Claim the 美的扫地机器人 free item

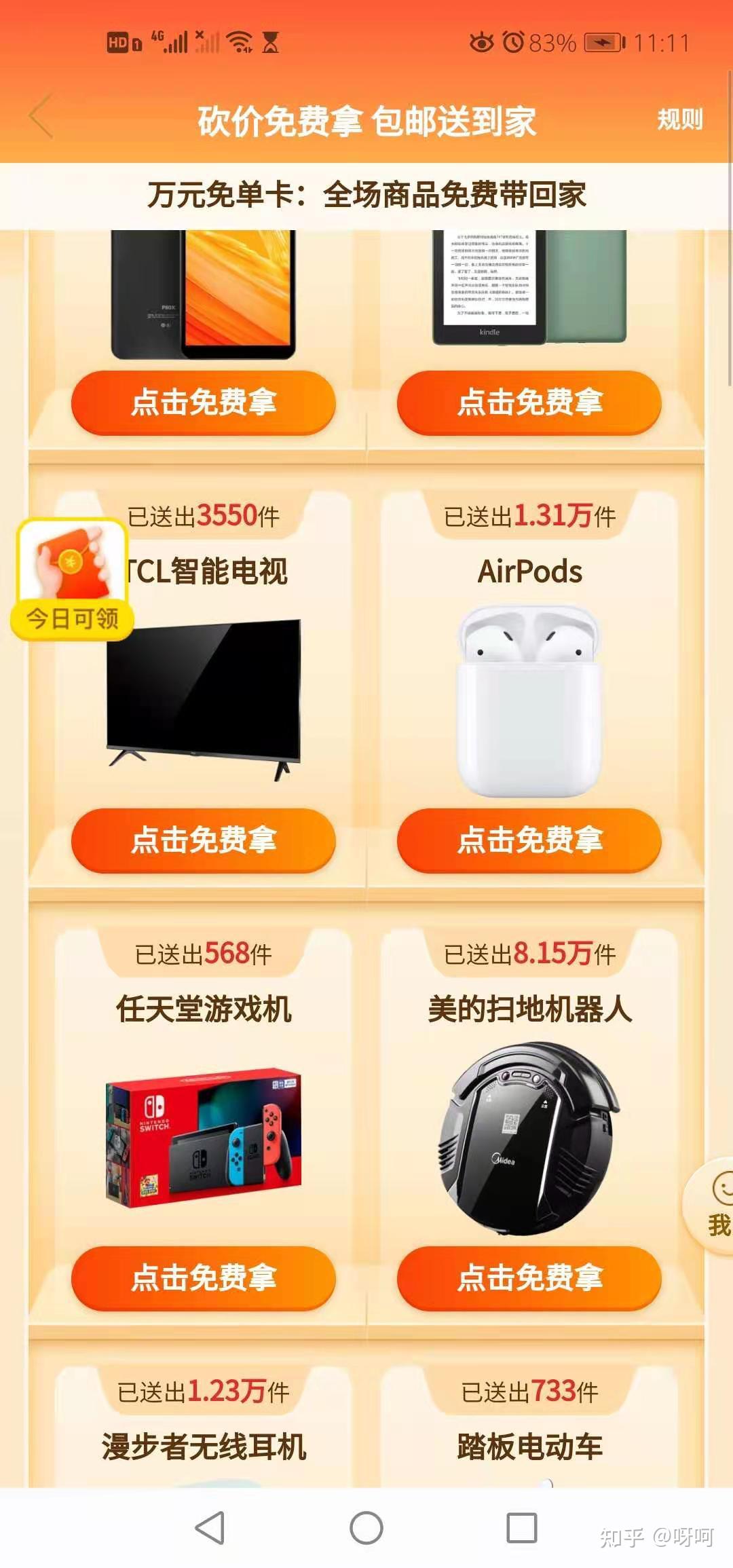coord(529,1279)
